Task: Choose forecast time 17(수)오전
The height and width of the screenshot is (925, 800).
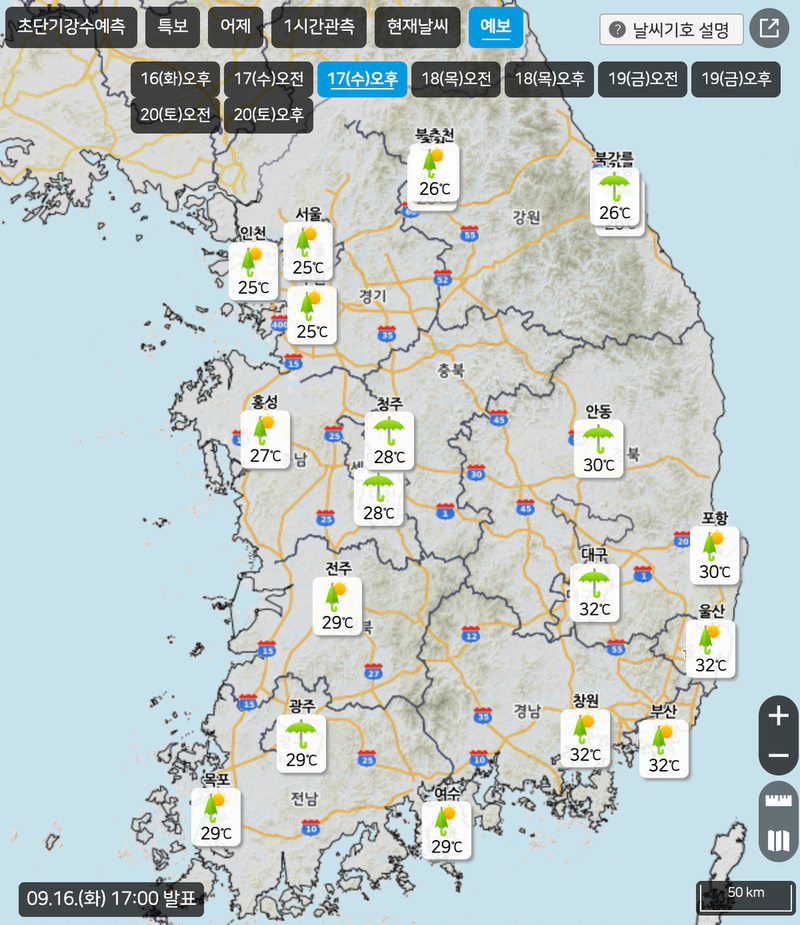Action: (x=268, y=79)
